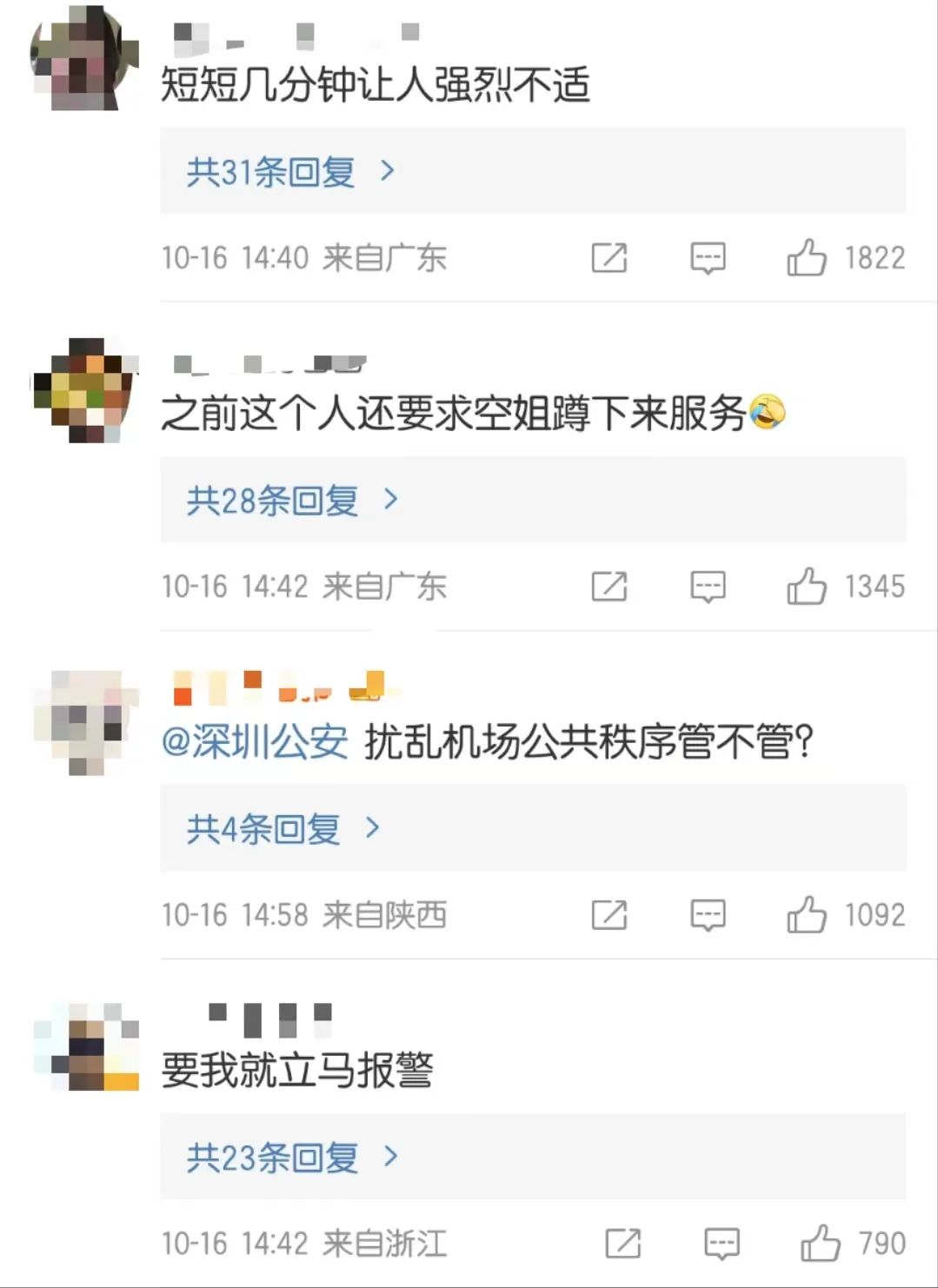Open avatar of the 要我就立马报警 commenter
Image resolution: width=938 pixels, height=1288 pixels.
[x=85, y=1047]
